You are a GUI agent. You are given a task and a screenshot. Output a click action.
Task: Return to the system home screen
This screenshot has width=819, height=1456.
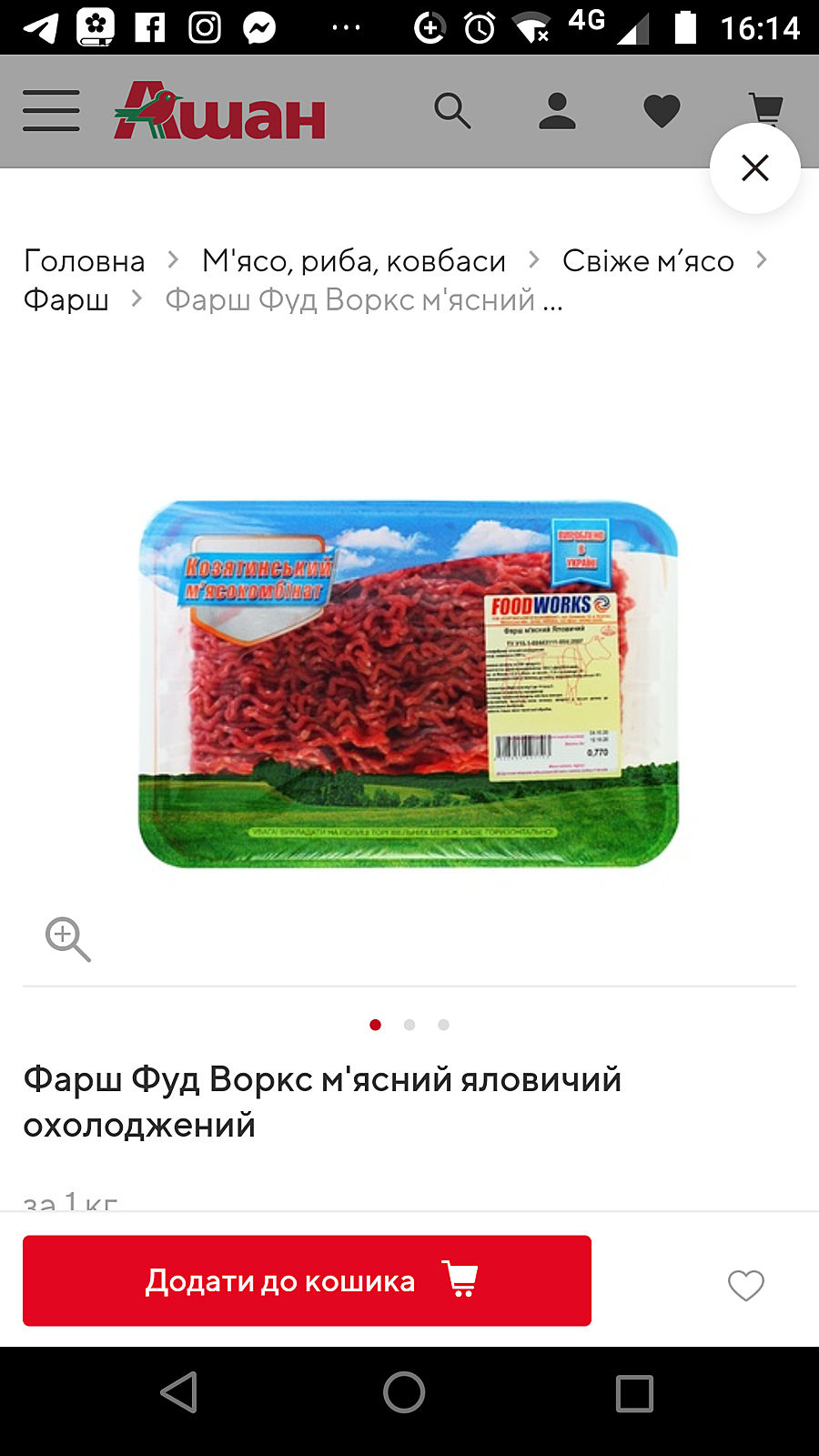click(404, 1392)
